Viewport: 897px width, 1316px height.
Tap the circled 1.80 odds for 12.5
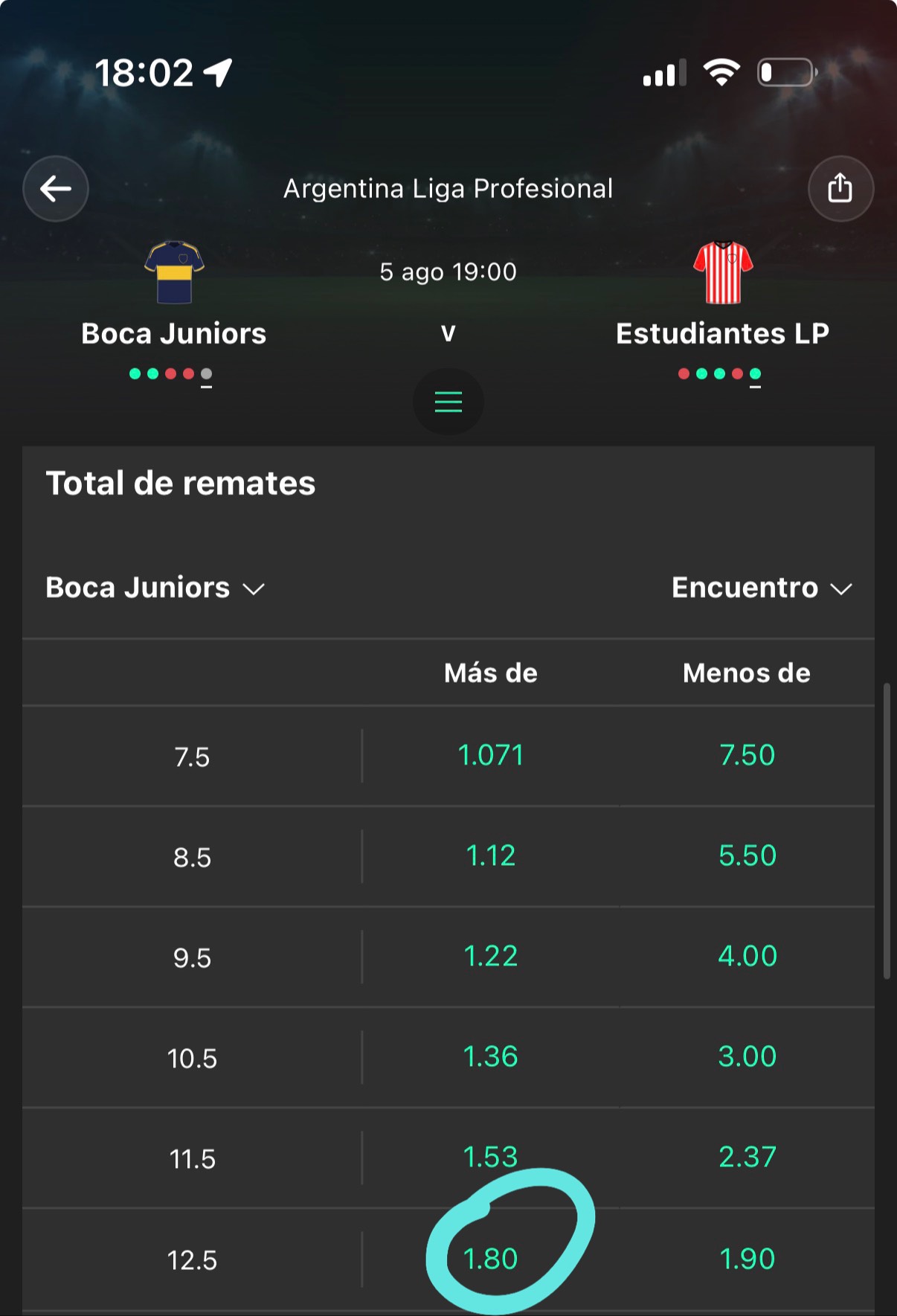point(491,1259)
